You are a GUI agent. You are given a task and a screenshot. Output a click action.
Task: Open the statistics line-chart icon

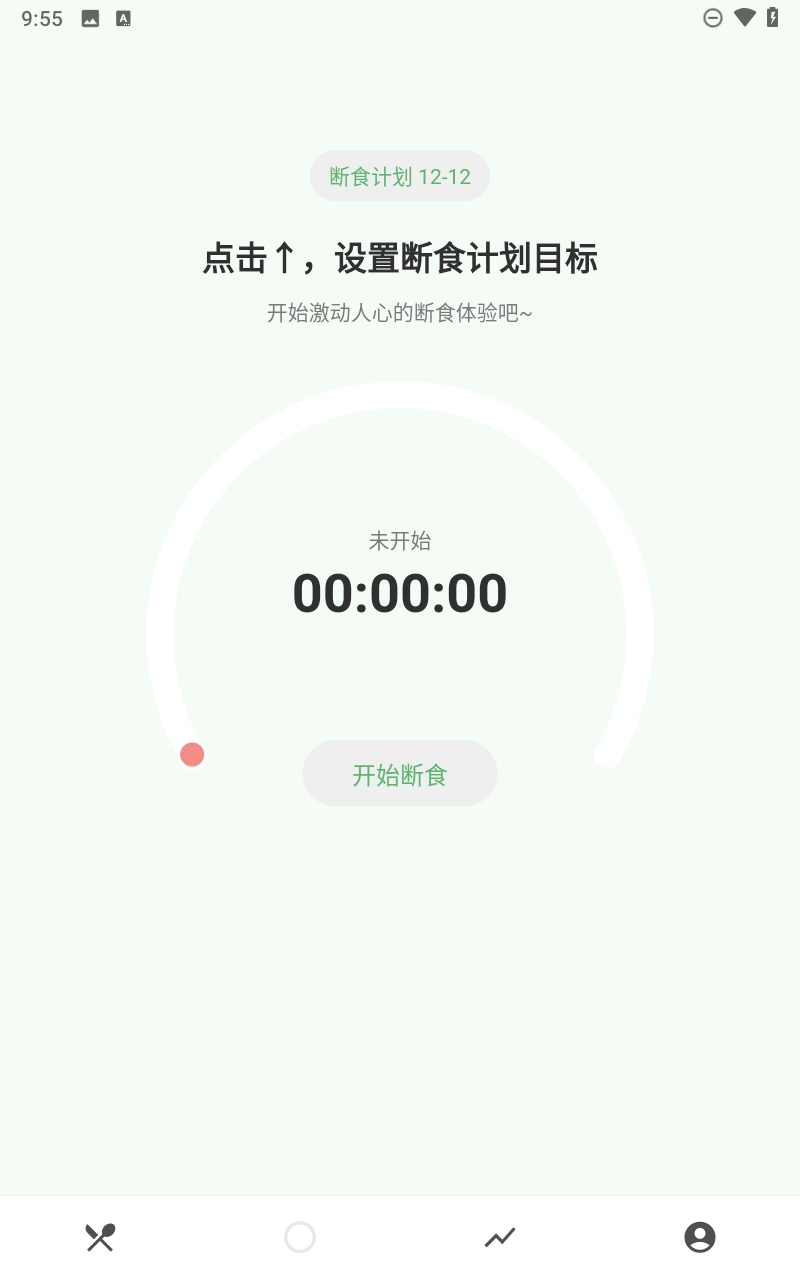(x=500, y=1237)
